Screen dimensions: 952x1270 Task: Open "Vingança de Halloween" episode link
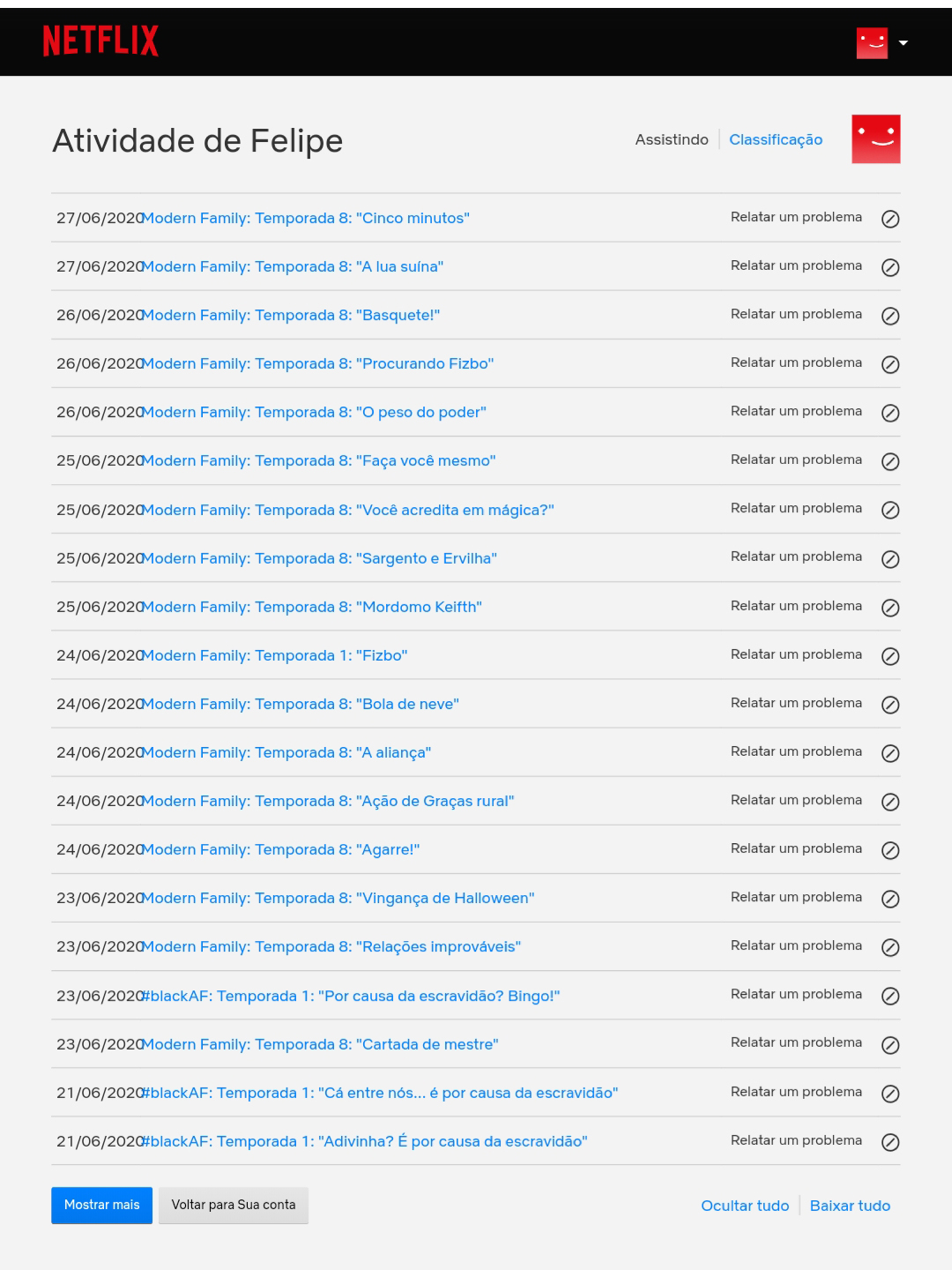[338, 898]
